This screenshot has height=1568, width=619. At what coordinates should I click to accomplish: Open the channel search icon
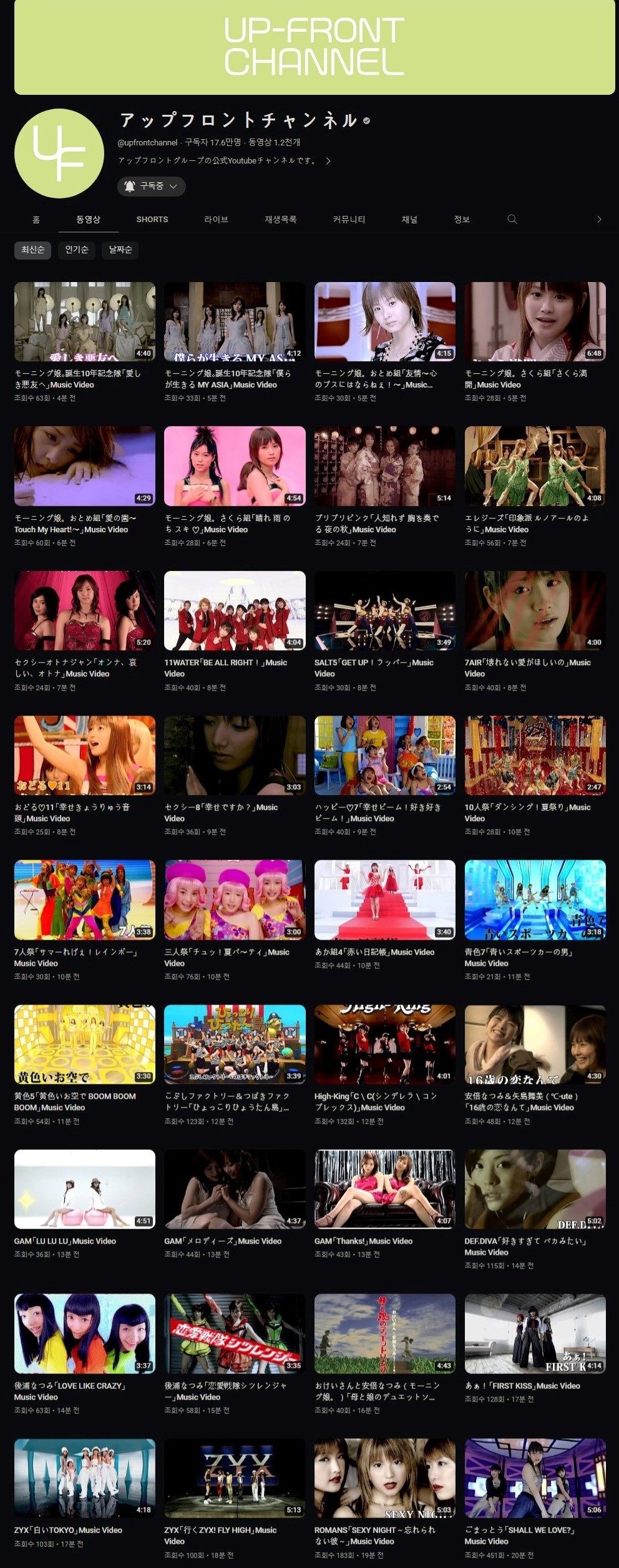pos(512,219)
